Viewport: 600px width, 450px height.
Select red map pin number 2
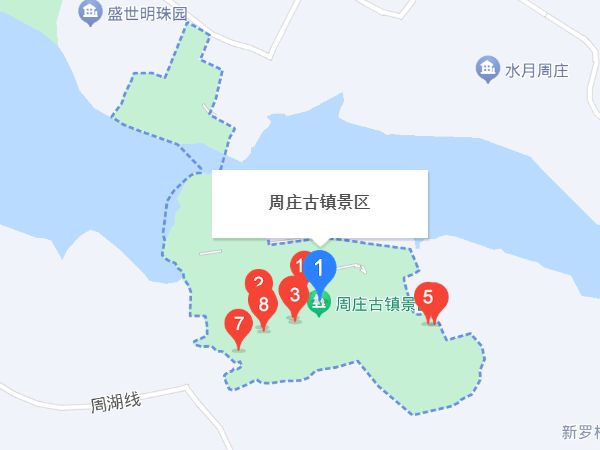click(x=256, y=282)
